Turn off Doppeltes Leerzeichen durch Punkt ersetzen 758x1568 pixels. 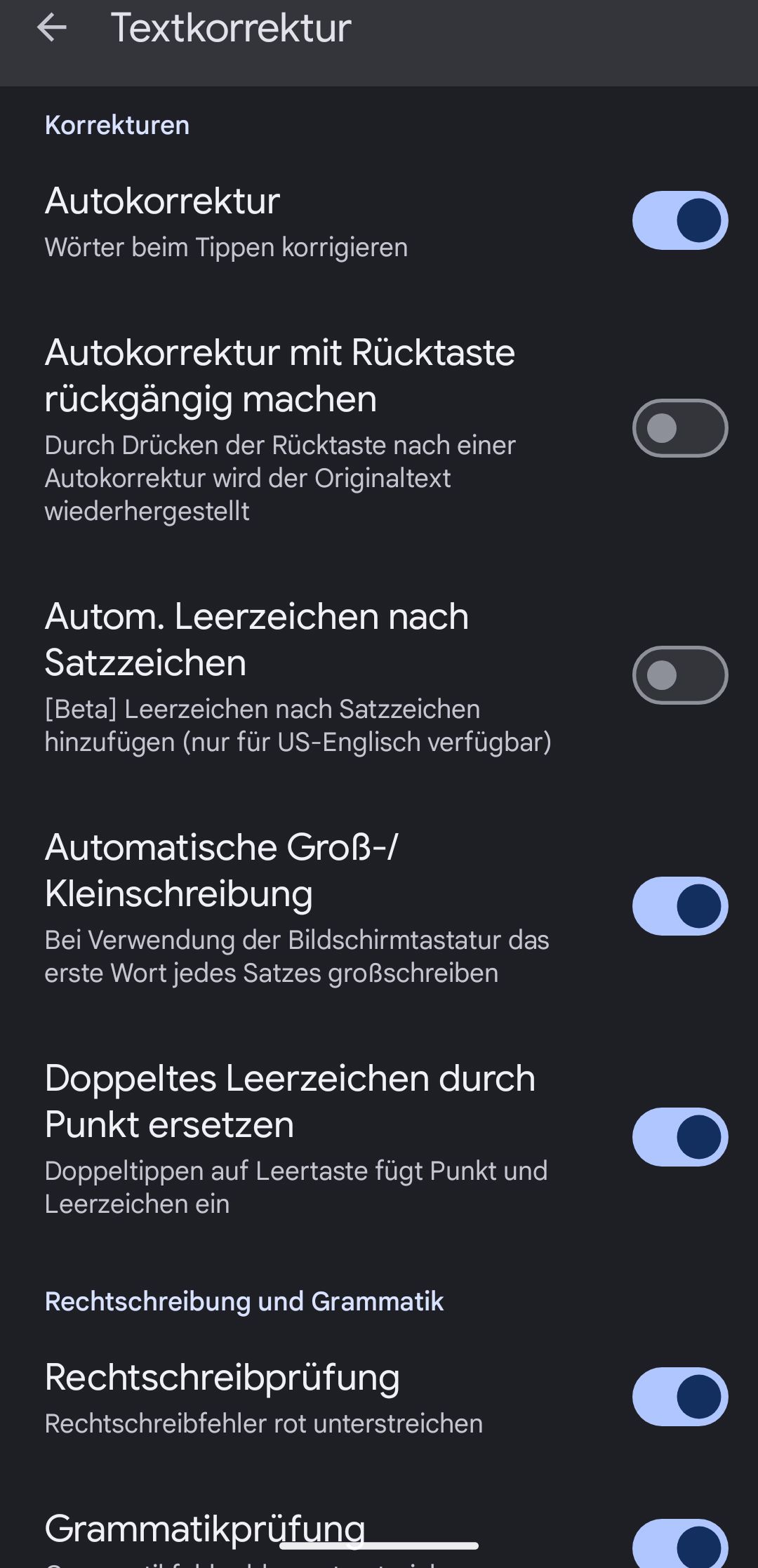[679, 1138]
